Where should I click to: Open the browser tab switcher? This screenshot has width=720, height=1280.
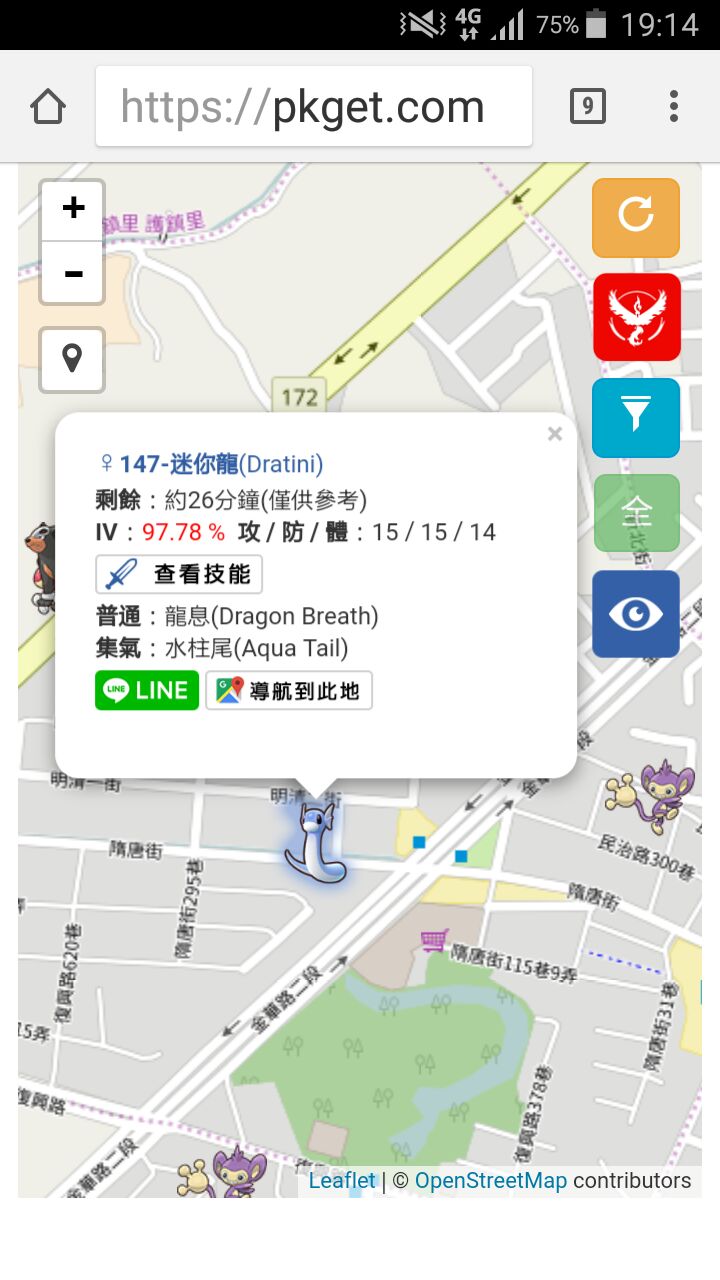click(588, 106)
